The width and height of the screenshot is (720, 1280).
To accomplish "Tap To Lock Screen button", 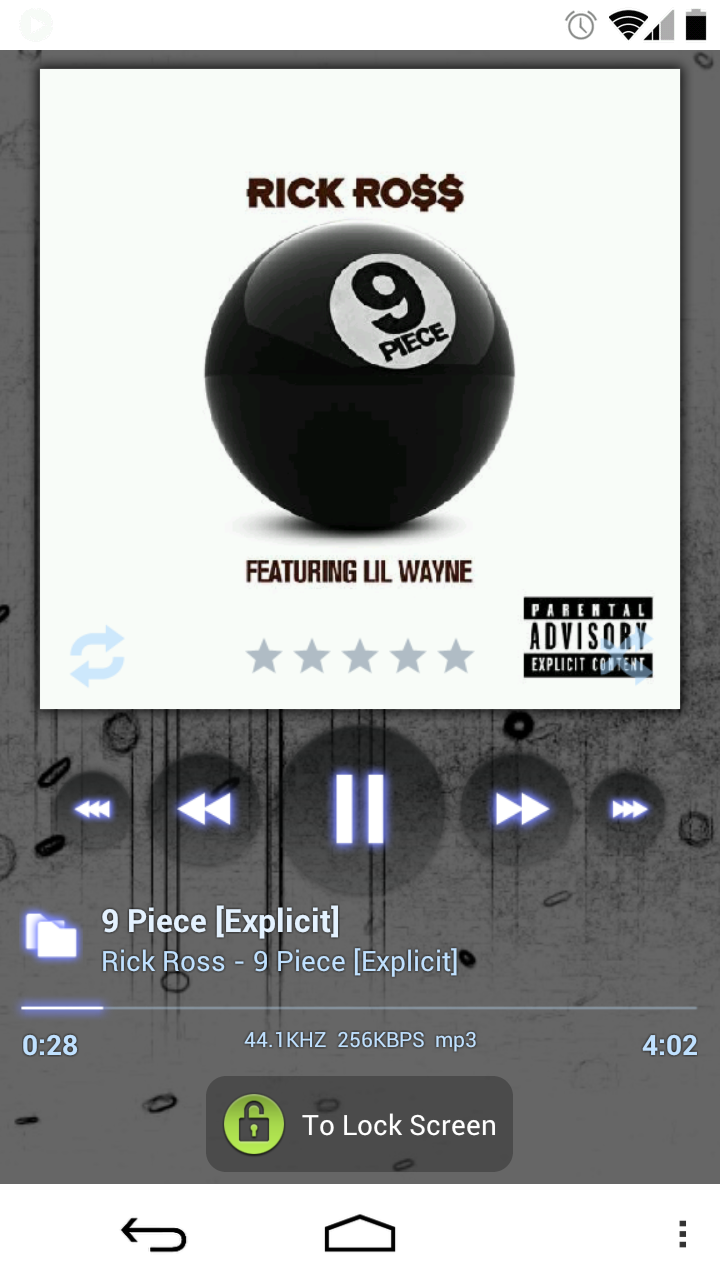I will (x=359, y=1124).
